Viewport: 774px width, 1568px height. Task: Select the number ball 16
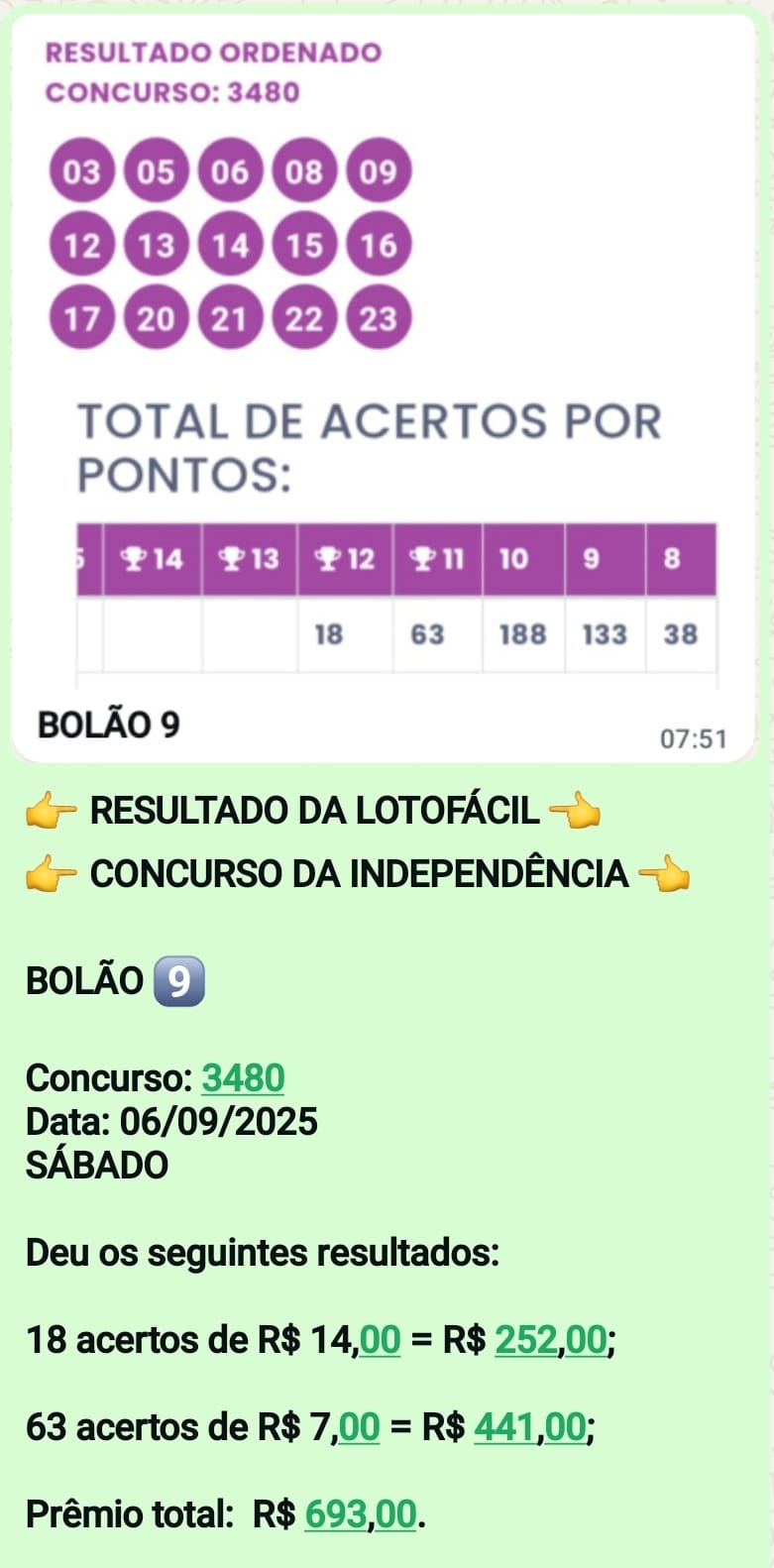pos(375,246)
